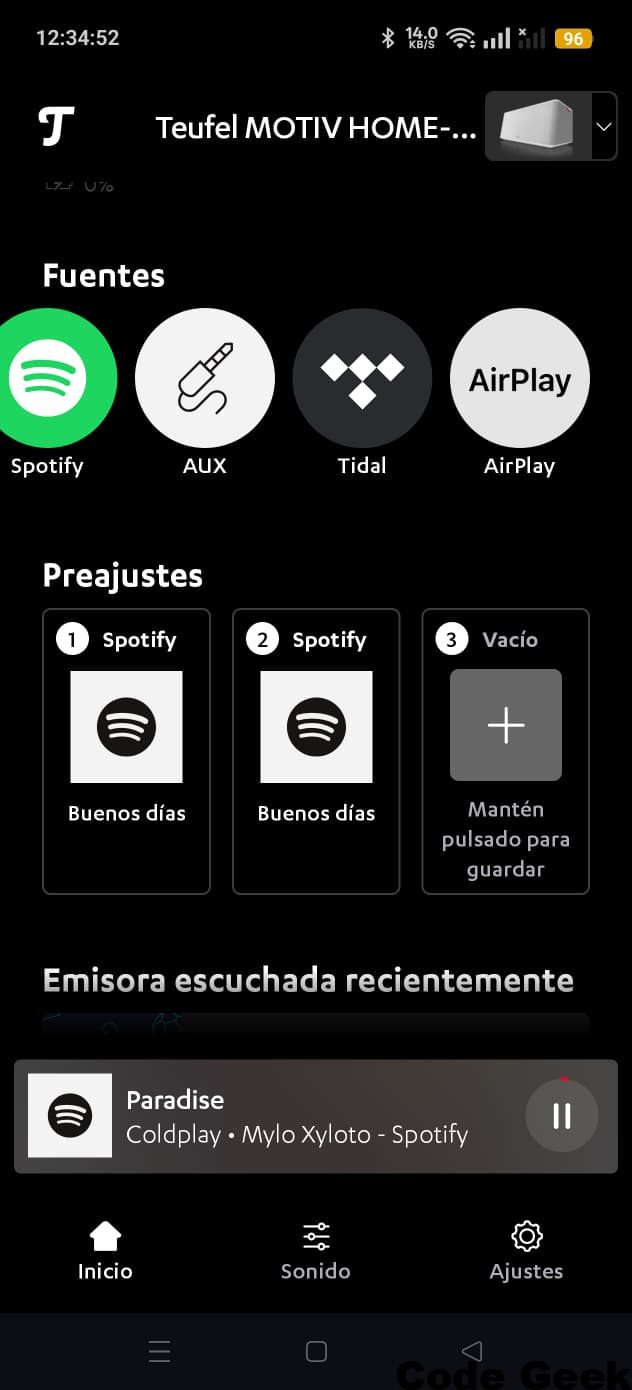Switch to the Sonido tab
Viewport: 632px width, 1390px height.
click(x=316, y=1251)
